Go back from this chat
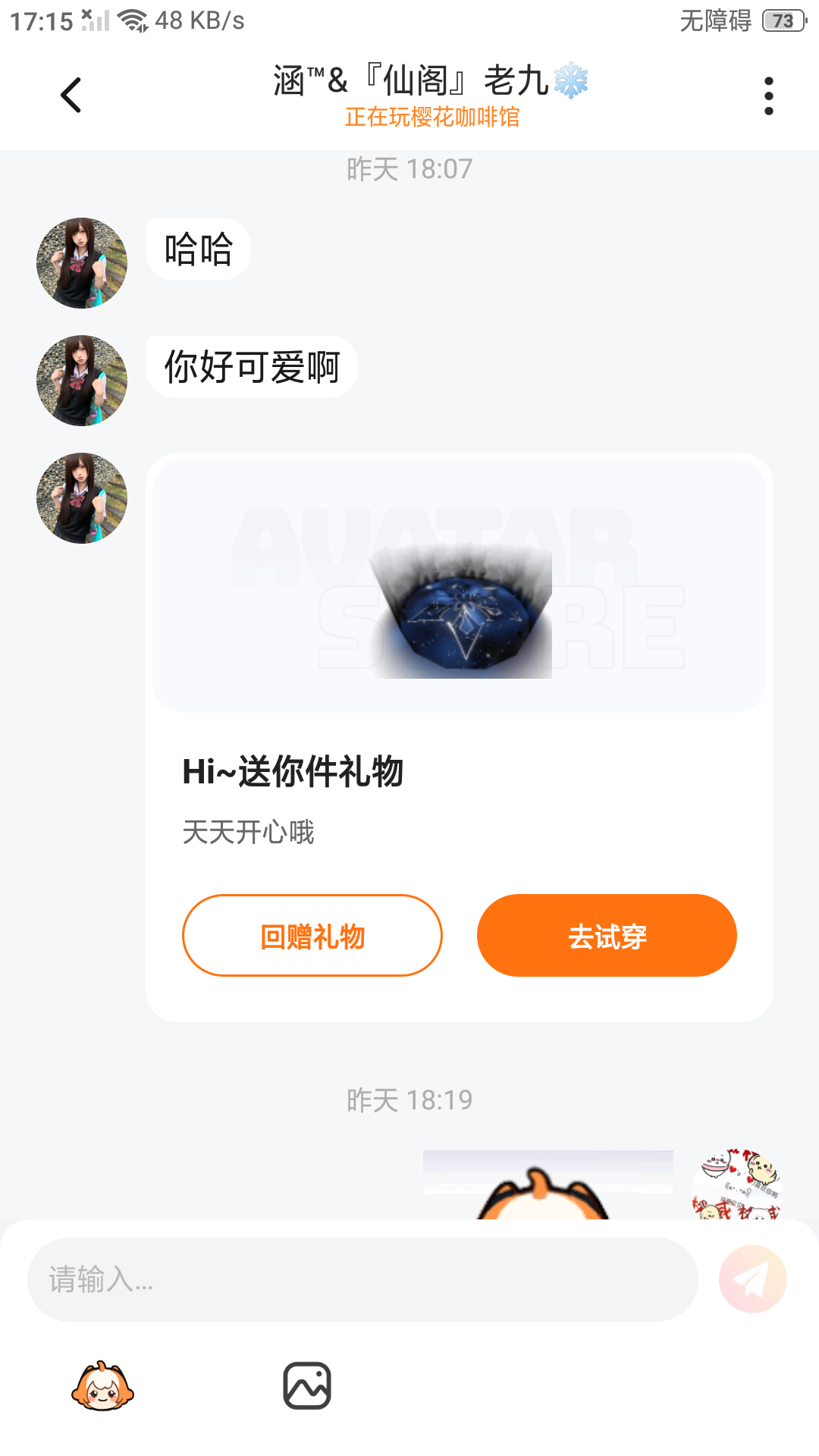 coord(71,96)
